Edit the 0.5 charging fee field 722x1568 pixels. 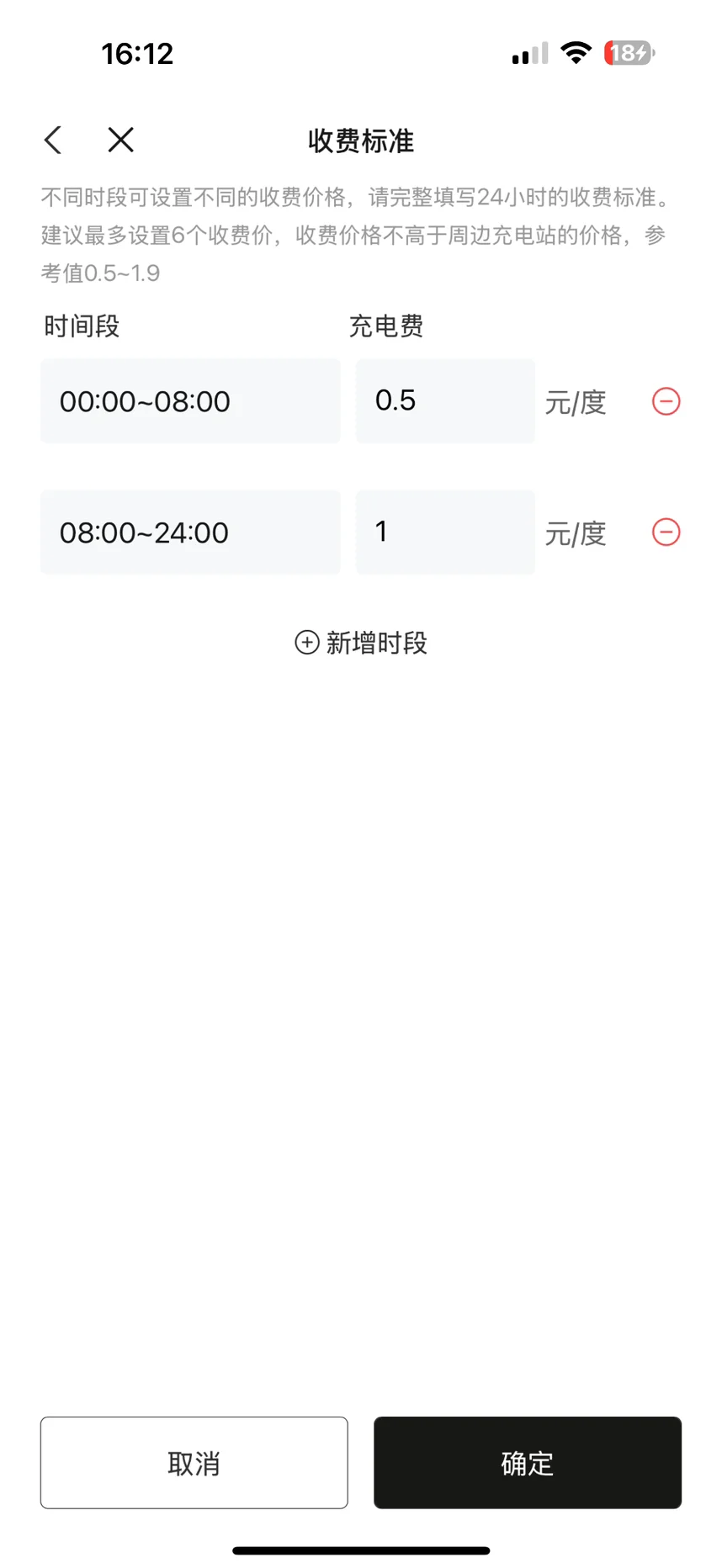click(445, 401)
